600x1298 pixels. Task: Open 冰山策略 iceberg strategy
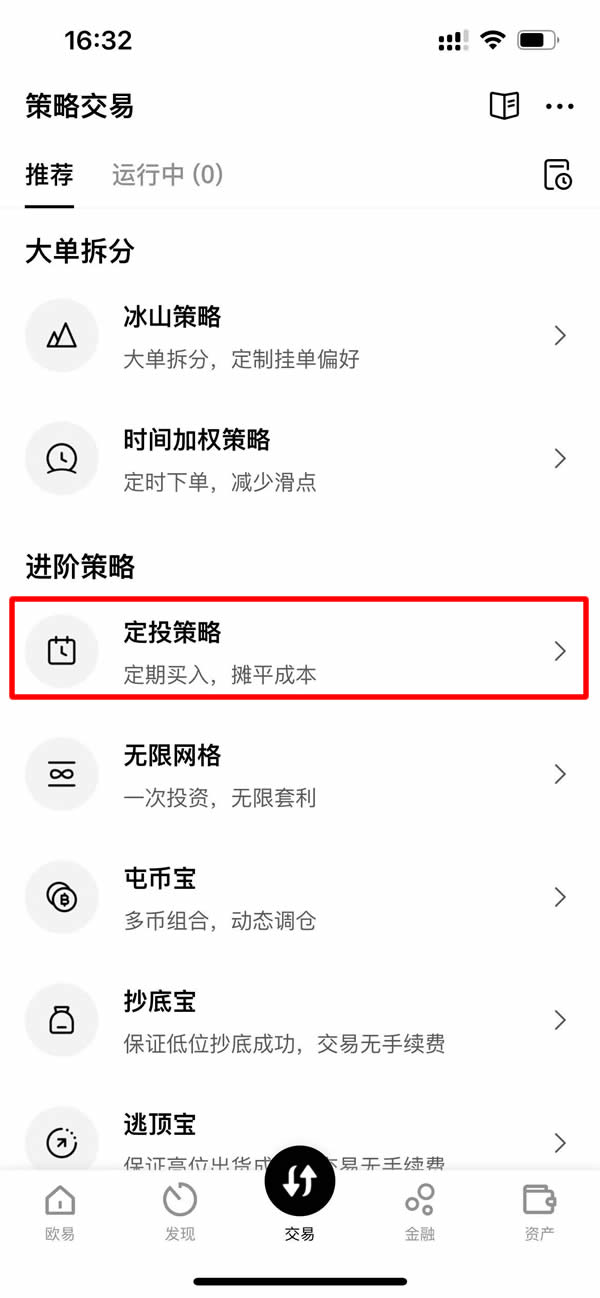[299, 336]
